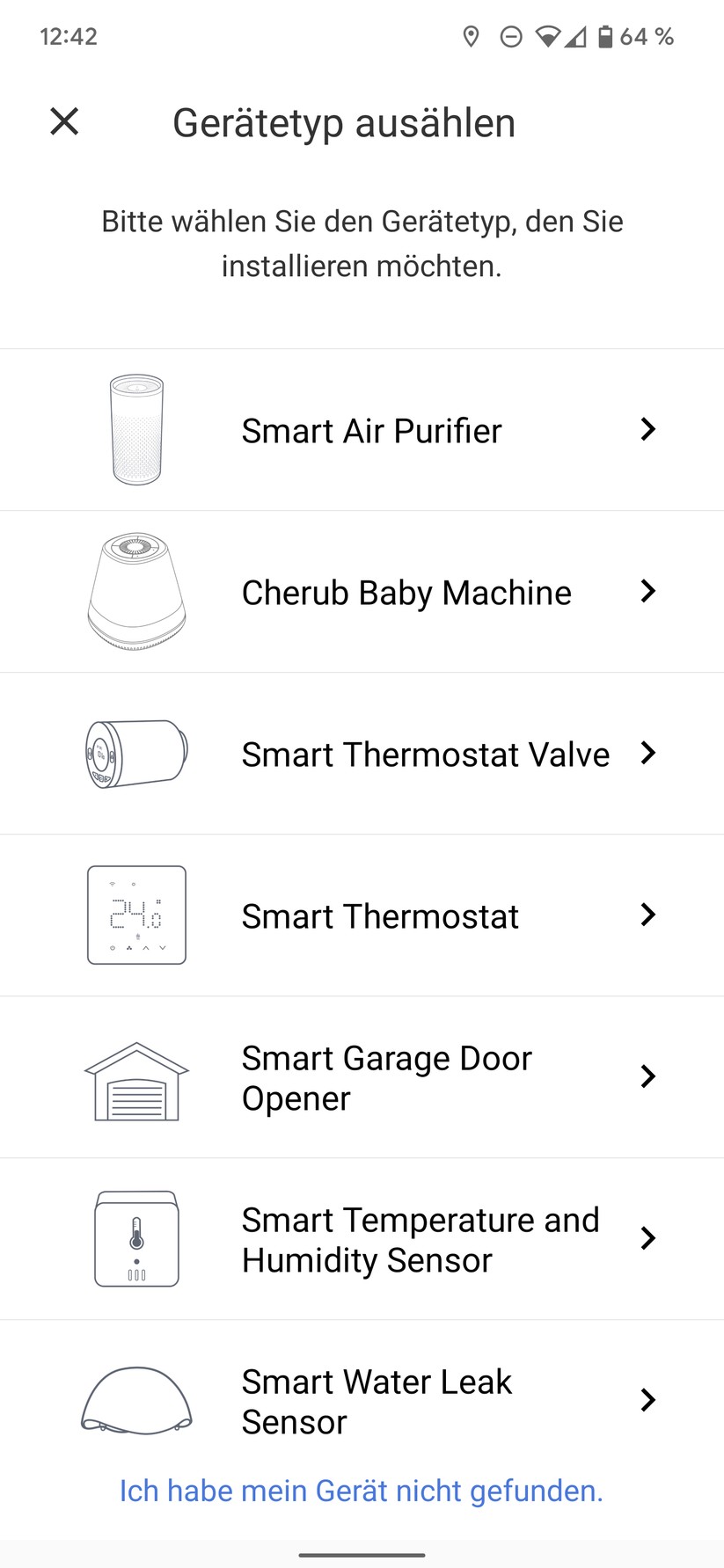
Task: Select the Smart Thermostat Valve icon
Action: click(x=136, y=754)
